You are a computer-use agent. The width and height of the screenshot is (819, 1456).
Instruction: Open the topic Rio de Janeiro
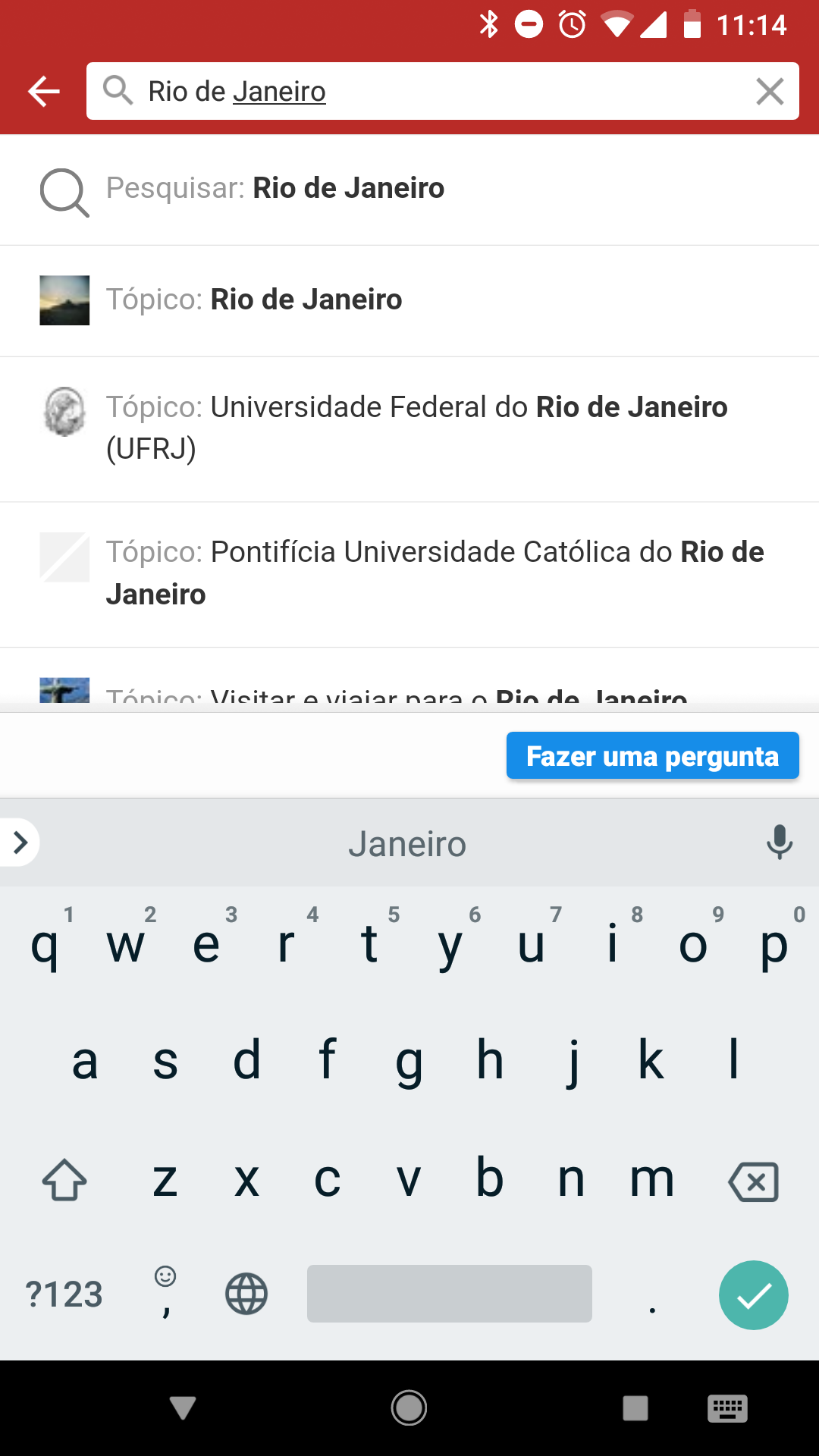coord(409,301)
